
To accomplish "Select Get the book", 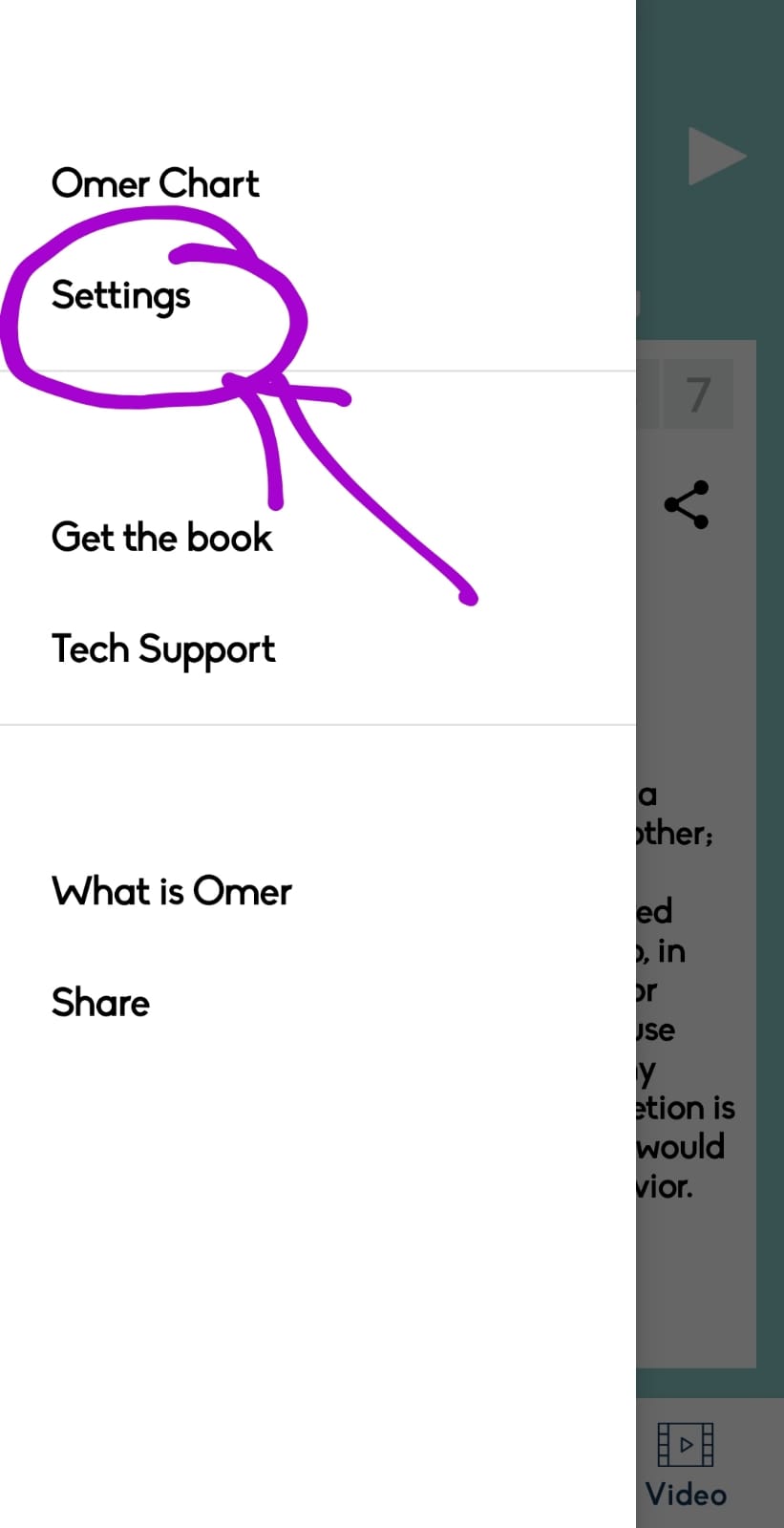I will tap(161, 538).
